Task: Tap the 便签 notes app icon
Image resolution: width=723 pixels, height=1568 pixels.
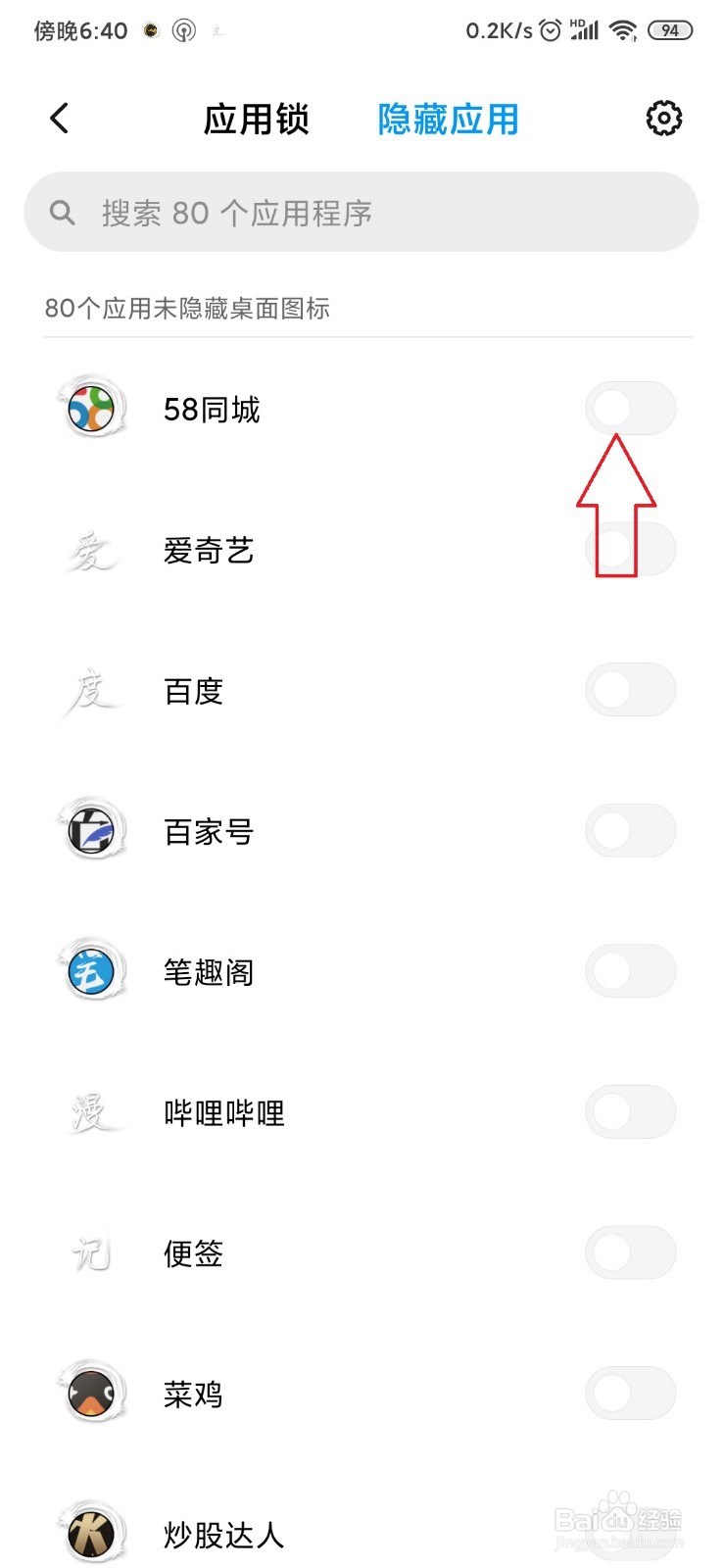Action: pos(91,1252)
